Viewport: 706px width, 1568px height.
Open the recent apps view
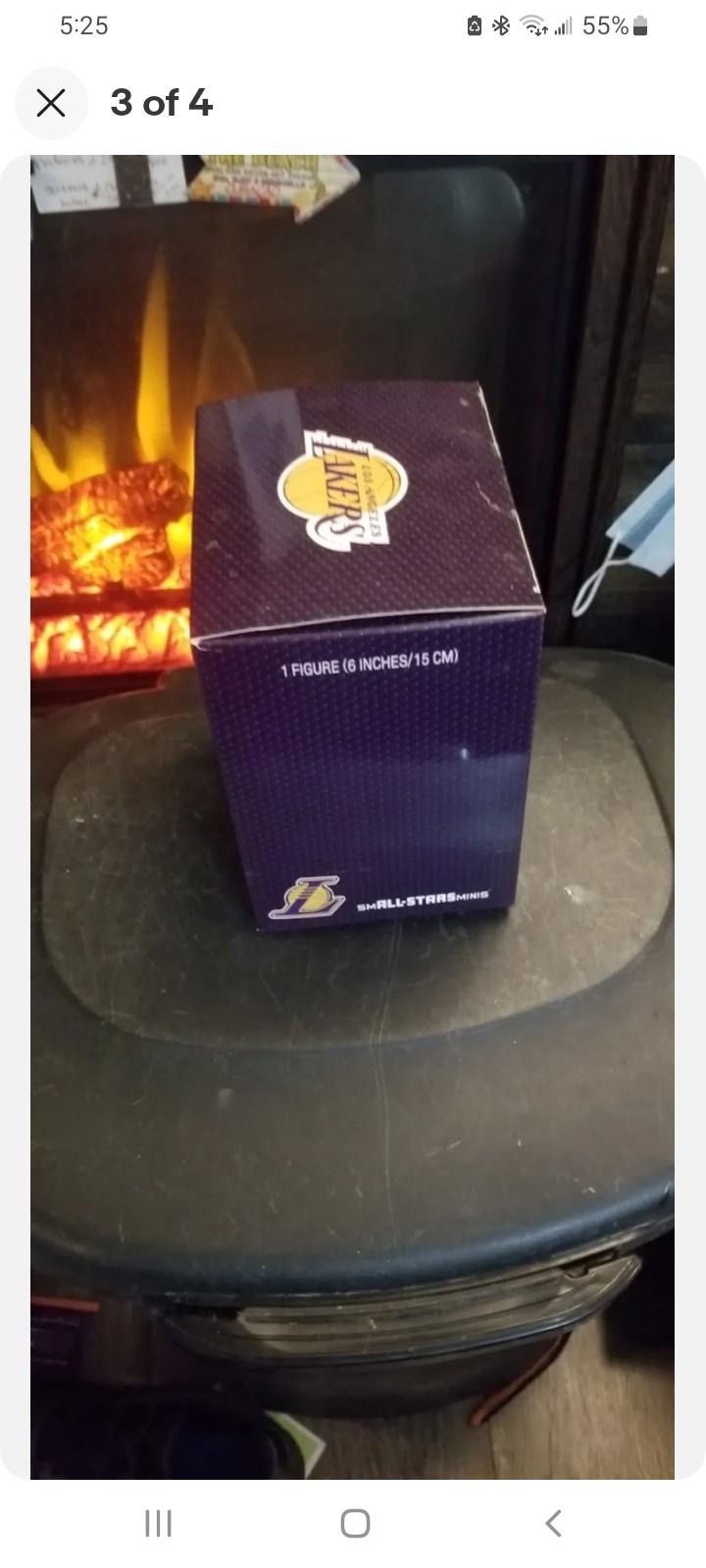click(158, 1523)
